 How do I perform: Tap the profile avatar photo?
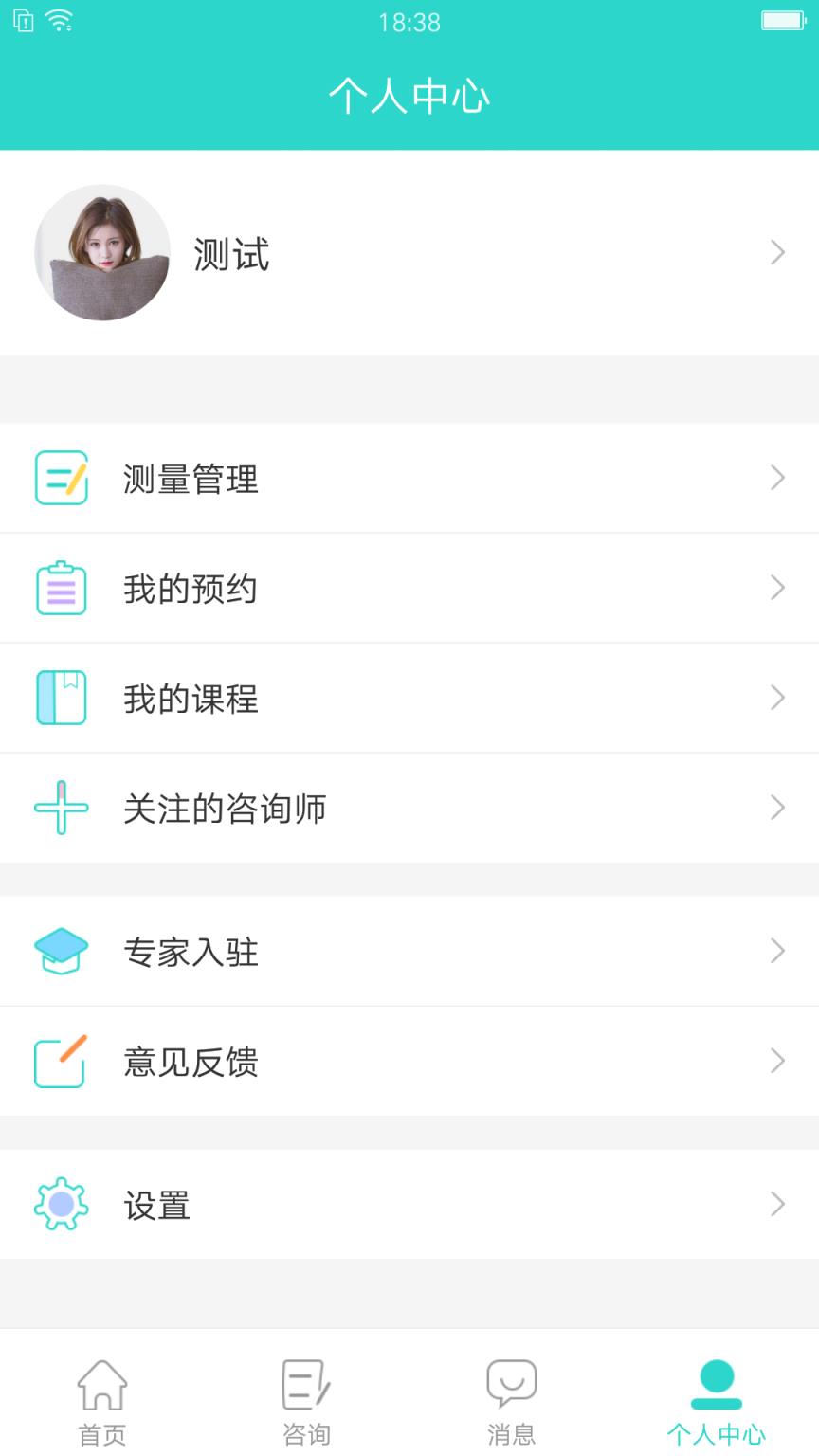(102, 252)
